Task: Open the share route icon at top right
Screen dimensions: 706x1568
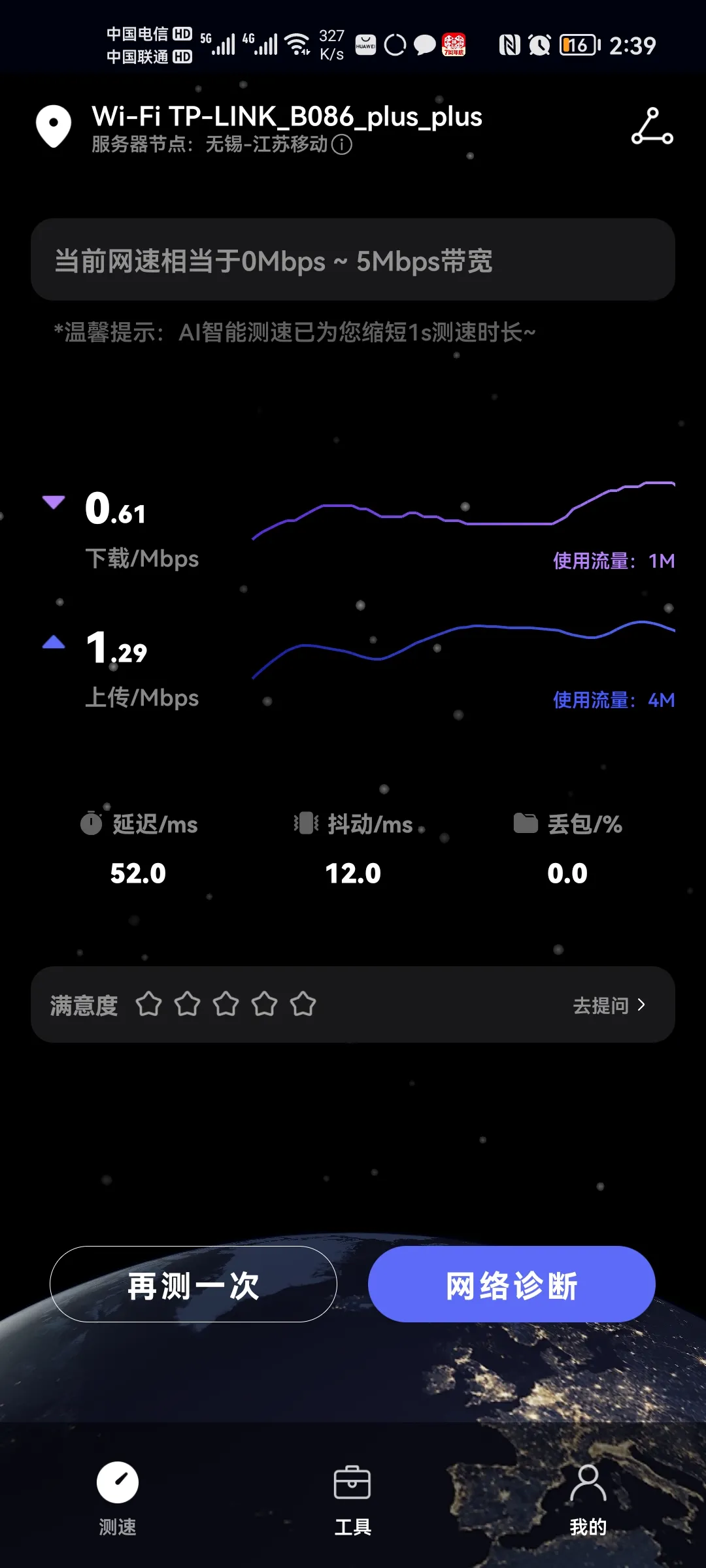Action: (x=652, y=127)
